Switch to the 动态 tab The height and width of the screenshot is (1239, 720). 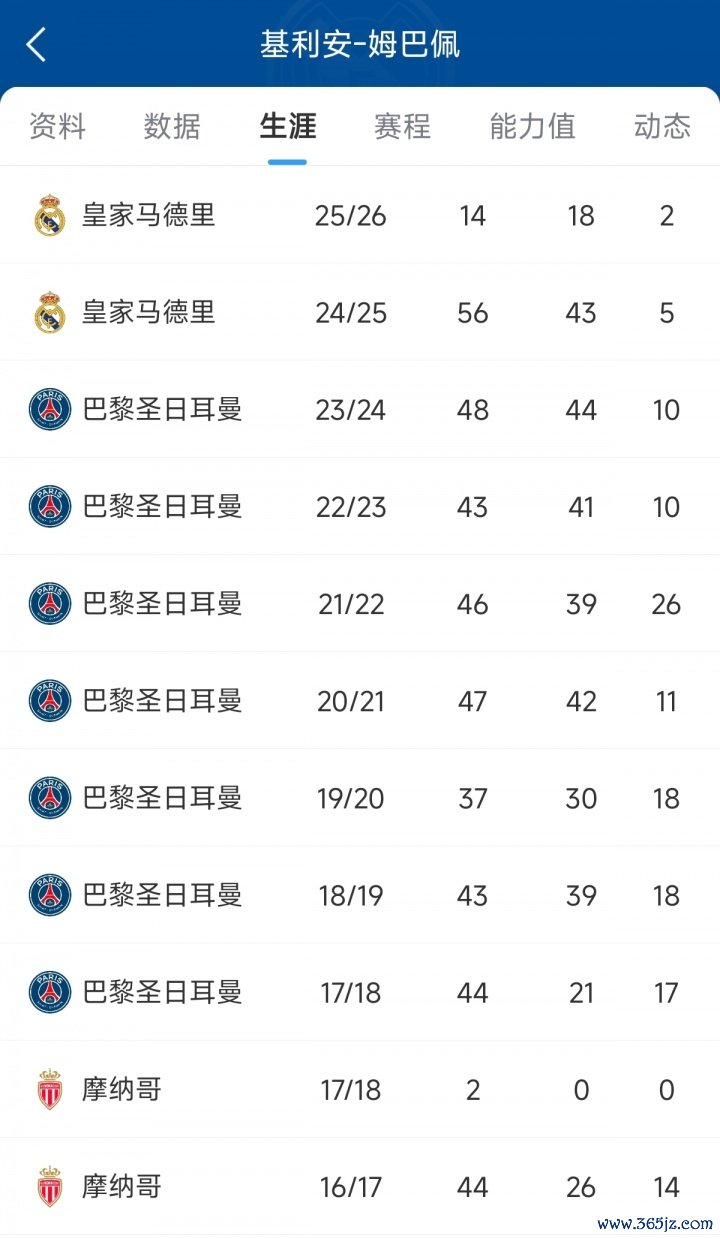[x=662, y=127]
